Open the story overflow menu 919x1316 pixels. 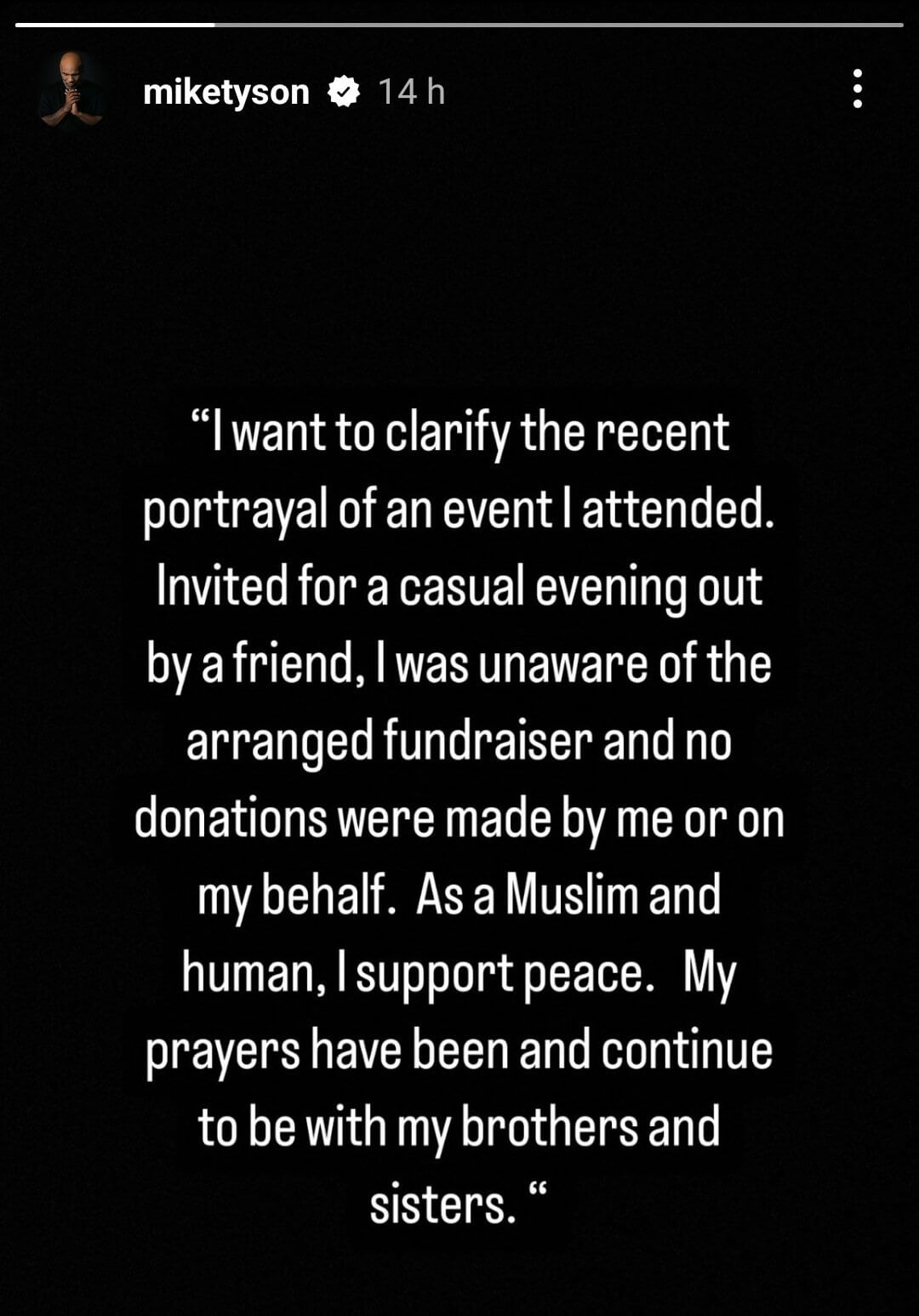click(x=857, y=89)
